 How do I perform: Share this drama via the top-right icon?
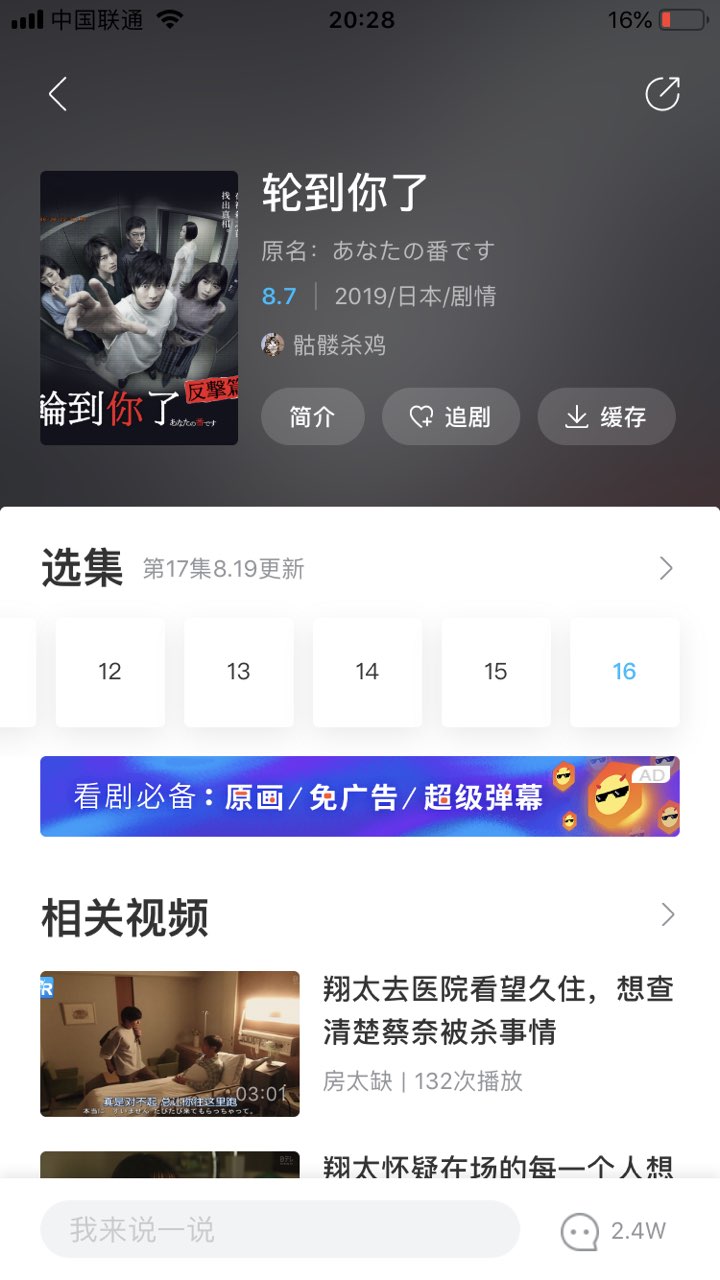point(662,94)
